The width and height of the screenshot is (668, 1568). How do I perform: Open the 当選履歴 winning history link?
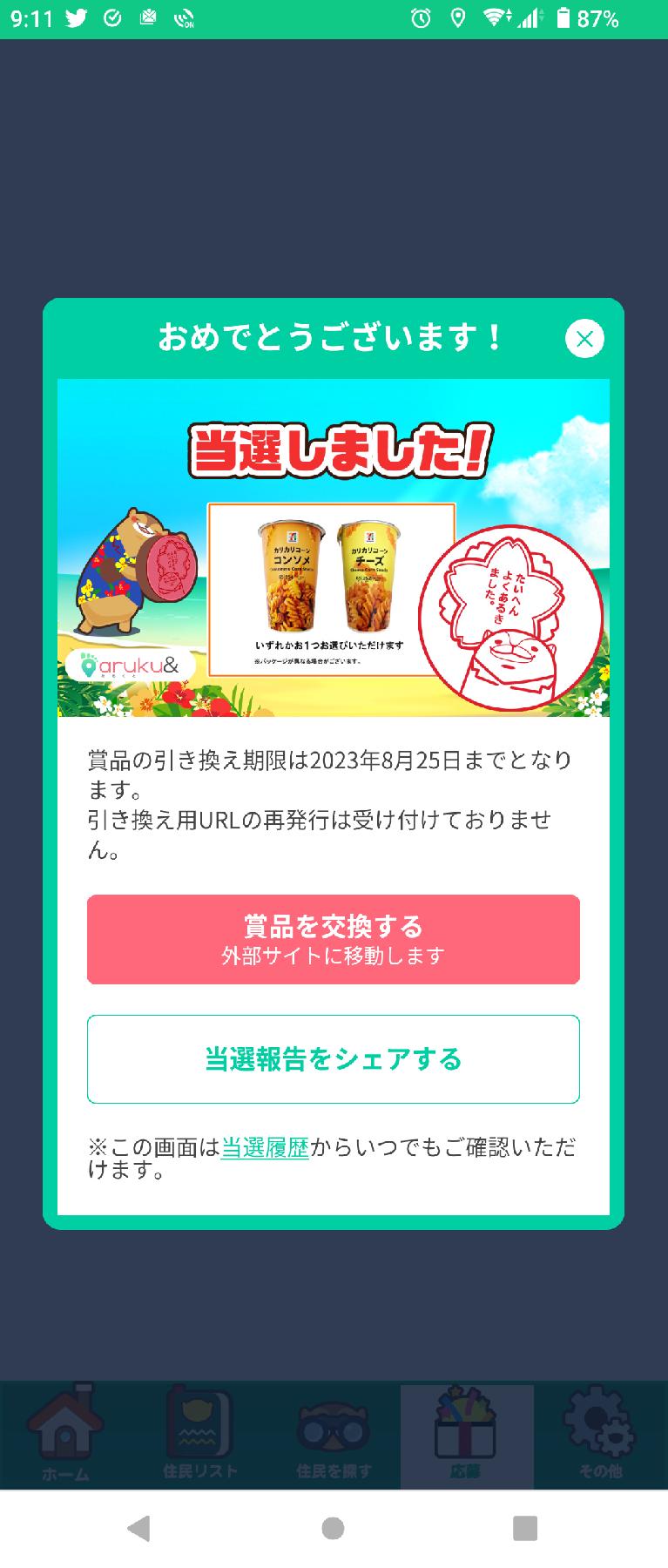[x=265, y=1147]
